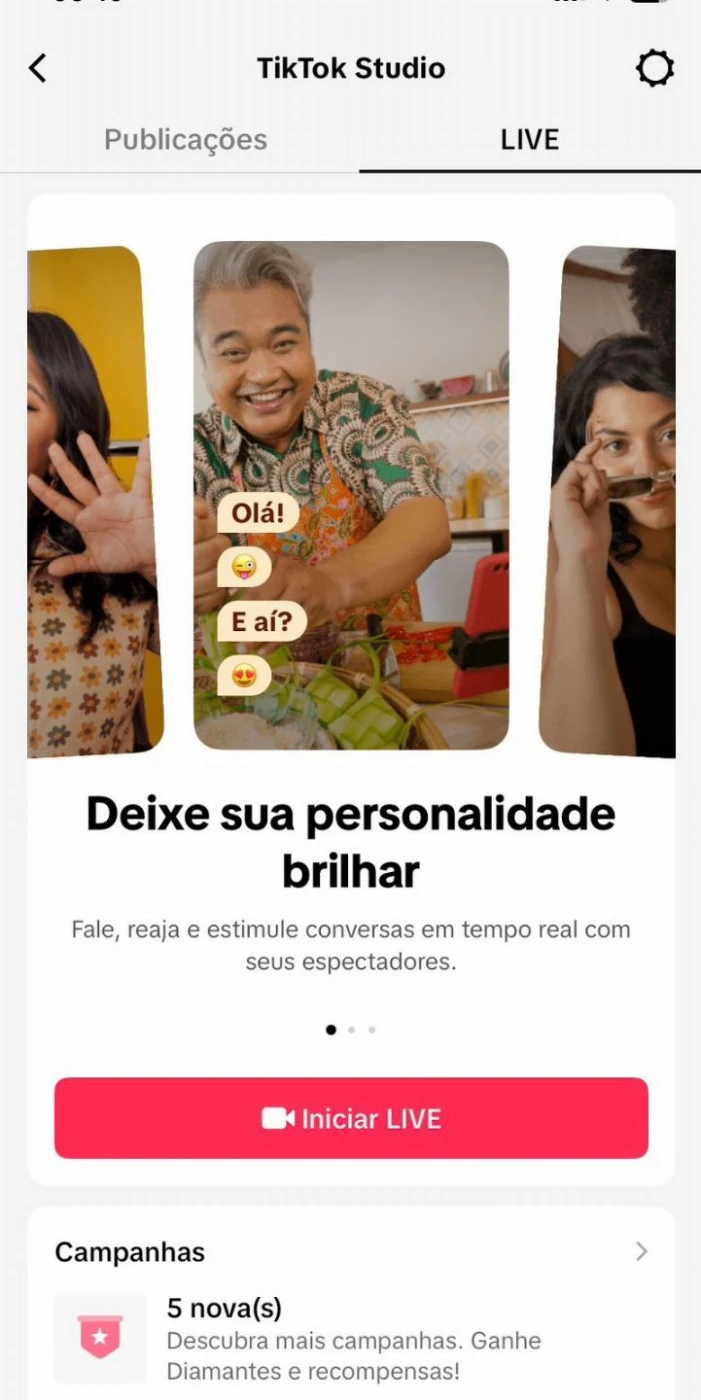Switch to the Publicações tab
Image resolution: width=701 pixels, height=1400 pixels.
tap(185, 139)
